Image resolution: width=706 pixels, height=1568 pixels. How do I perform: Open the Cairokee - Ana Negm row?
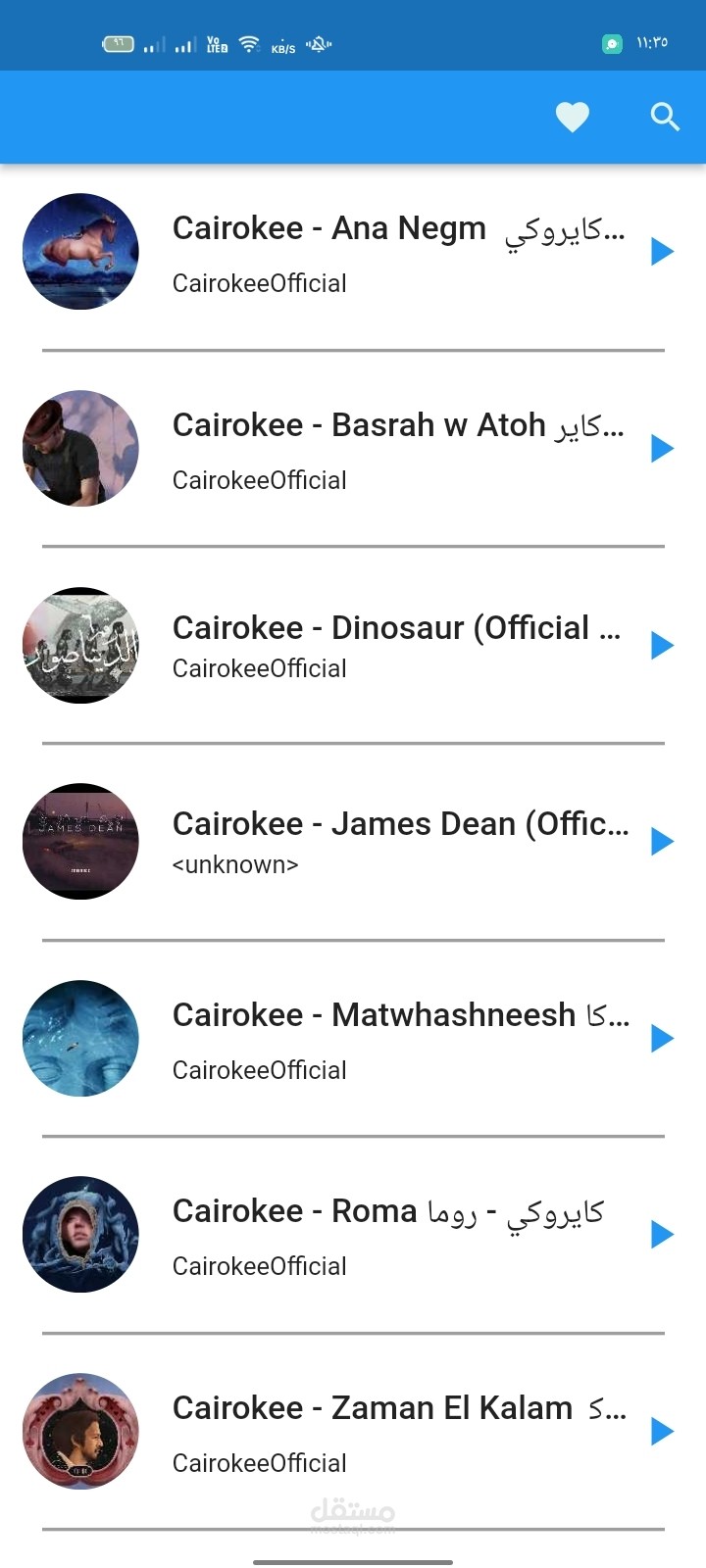click(x=353, y=252)
